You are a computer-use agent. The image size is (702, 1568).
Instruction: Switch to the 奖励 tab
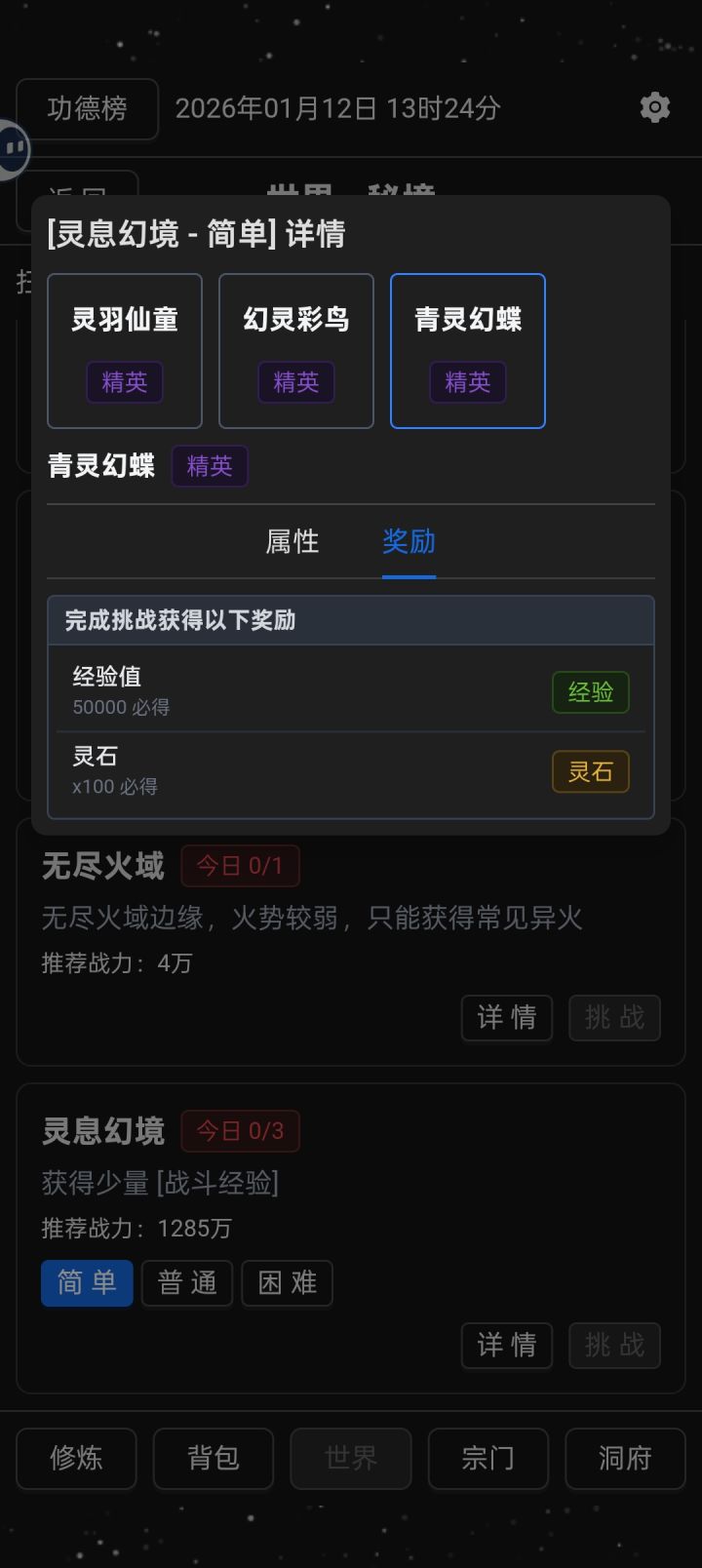(408, 542)
